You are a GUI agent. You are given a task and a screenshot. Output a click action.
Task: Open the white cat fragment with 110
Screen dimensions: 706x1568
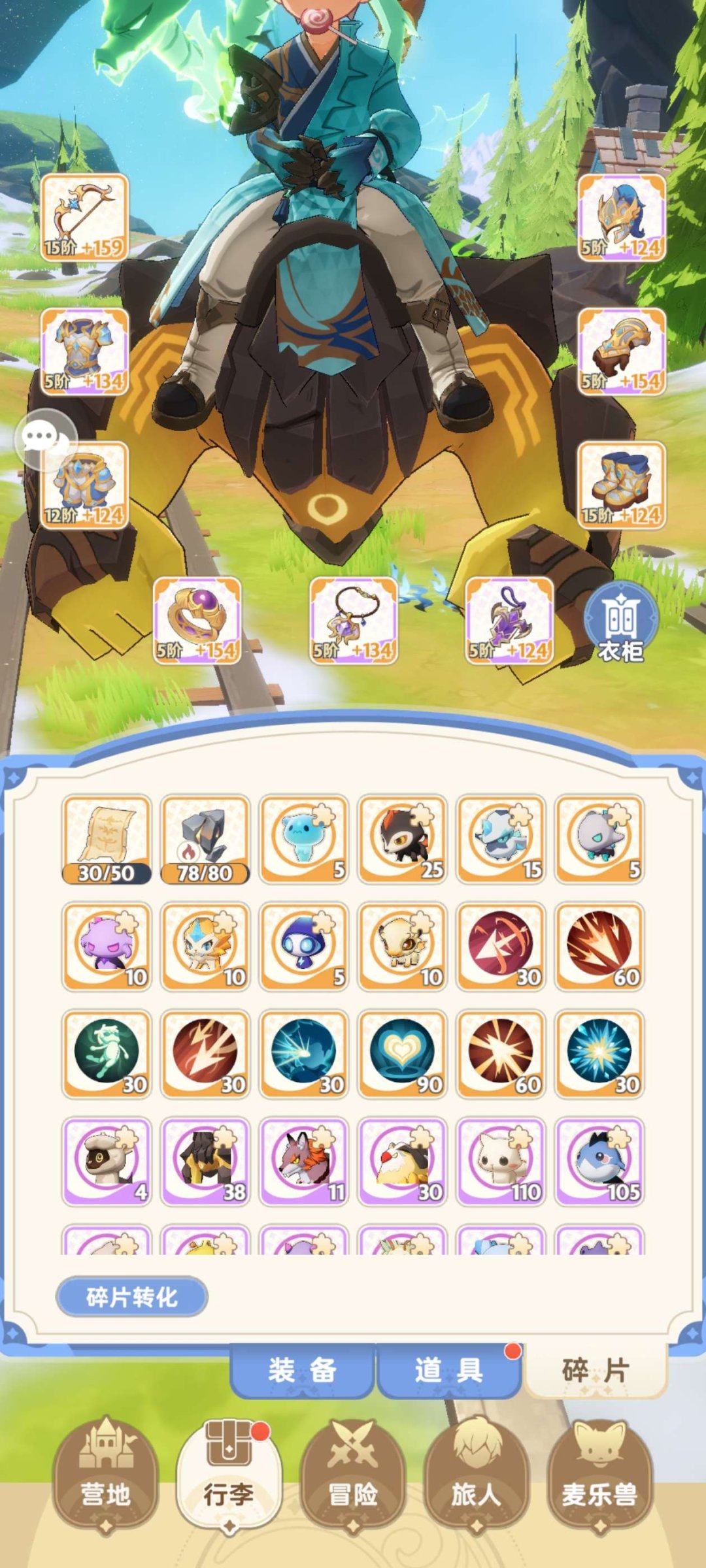tap(501, 1161)
